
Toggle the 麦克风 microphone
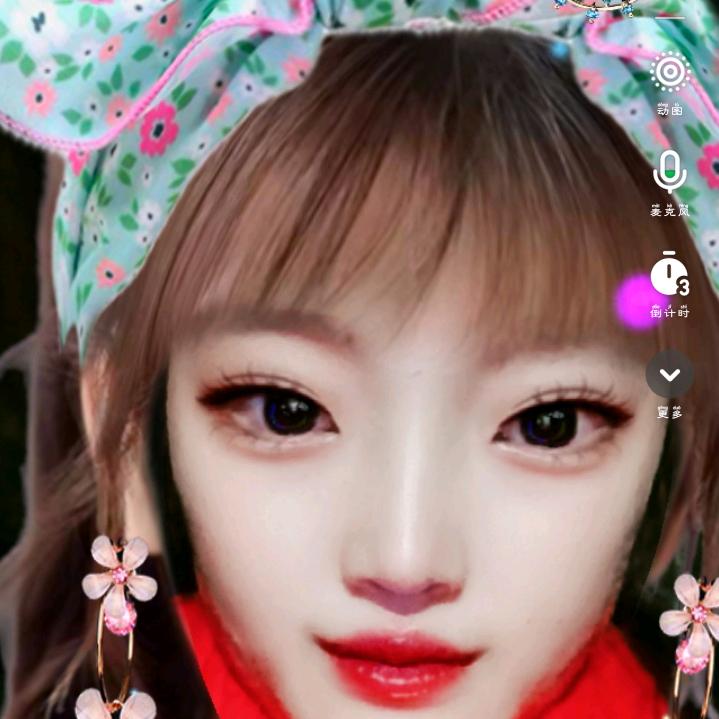670,173
